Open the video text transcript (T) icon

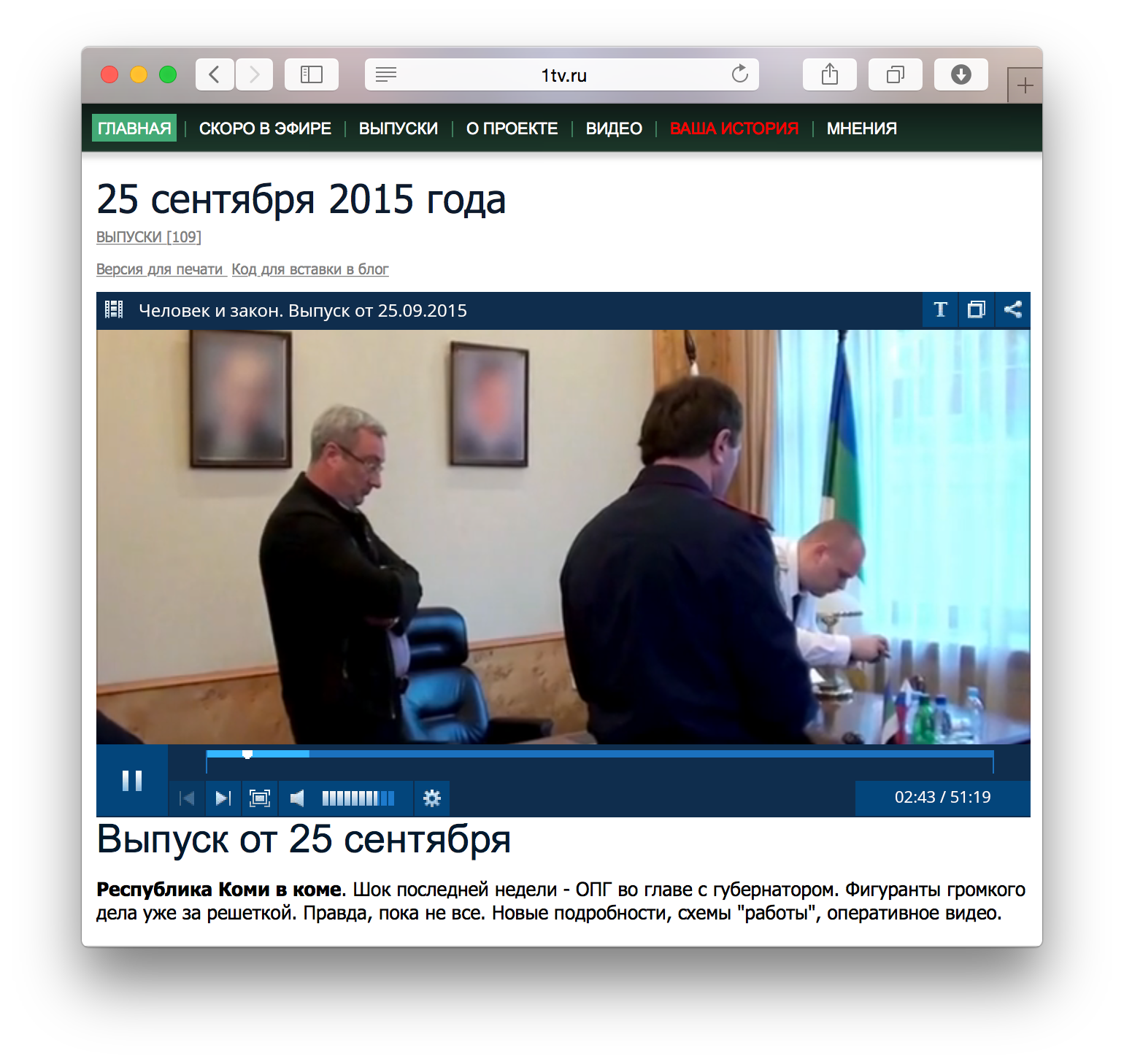(x=940, y=310)
